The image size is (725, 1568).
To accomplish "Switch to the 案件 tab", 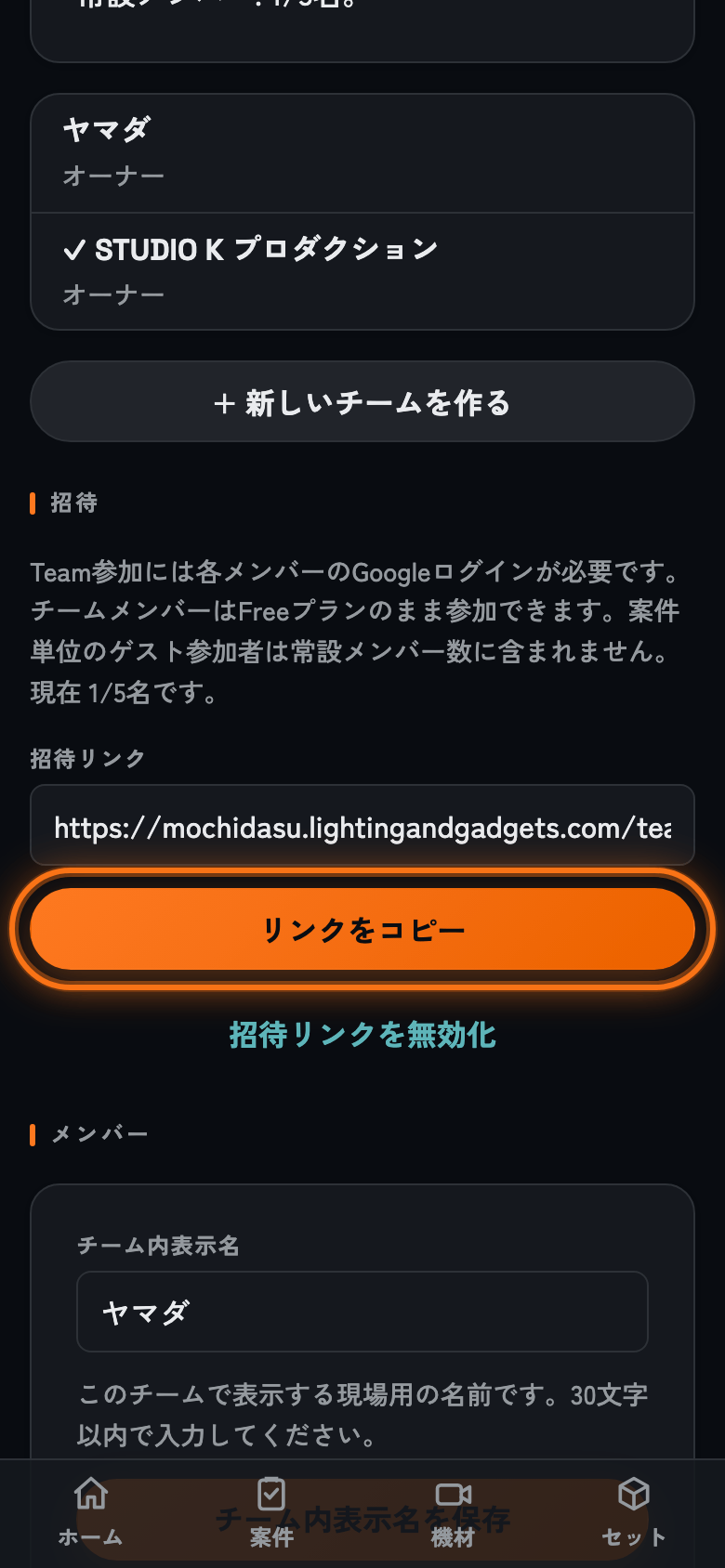I will tap(271, 1512).
